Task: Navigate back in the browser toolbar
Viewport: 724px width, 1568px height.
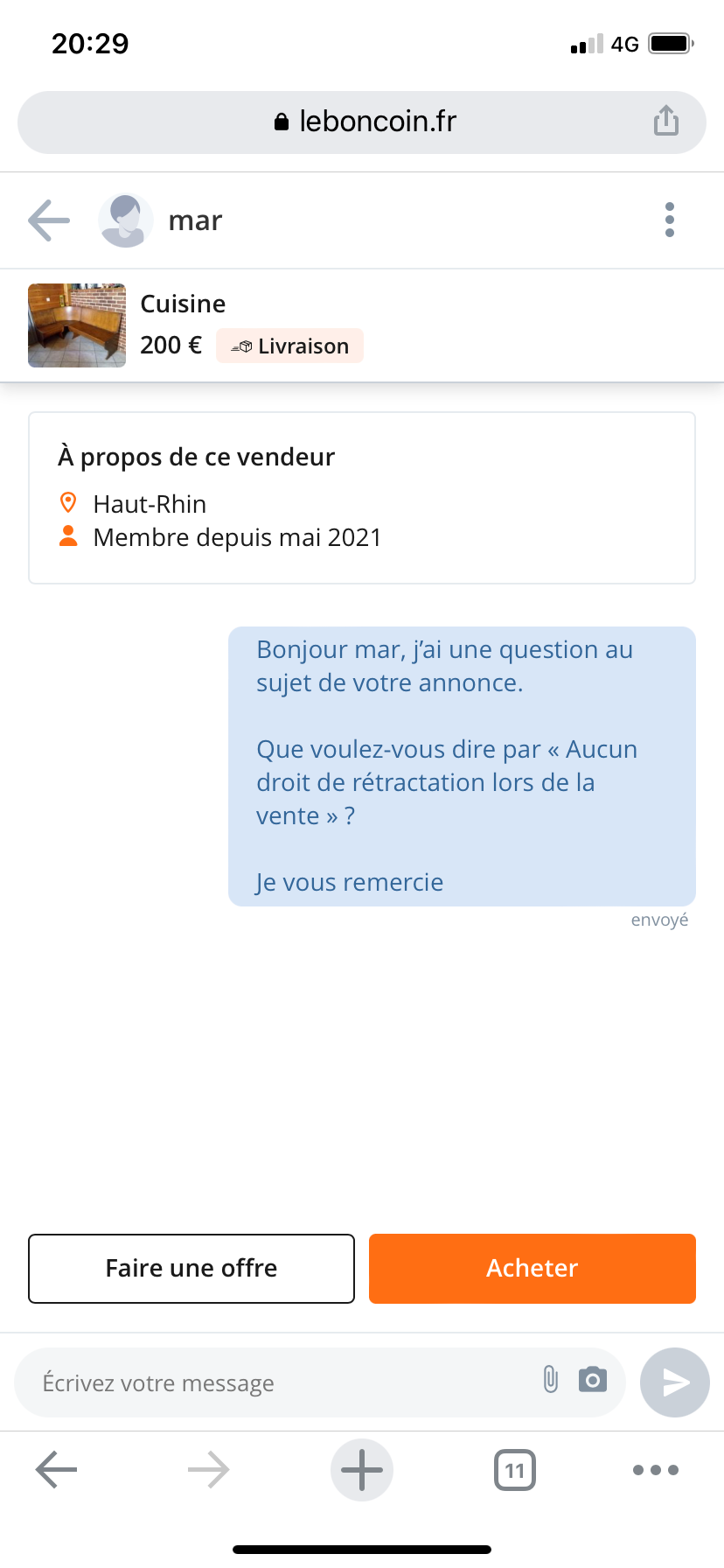Action: (x=57, y=1470)
